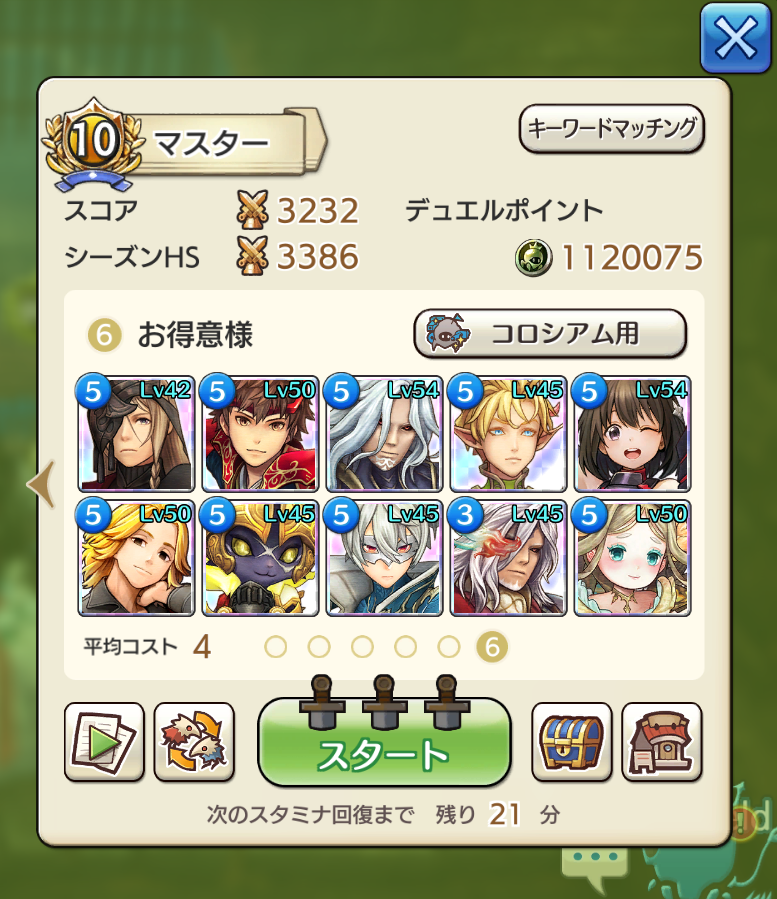The width and height of the screenshot is (777, 899).
Task: Open the card swap deck edit button
Action: [x=193, y=742]
